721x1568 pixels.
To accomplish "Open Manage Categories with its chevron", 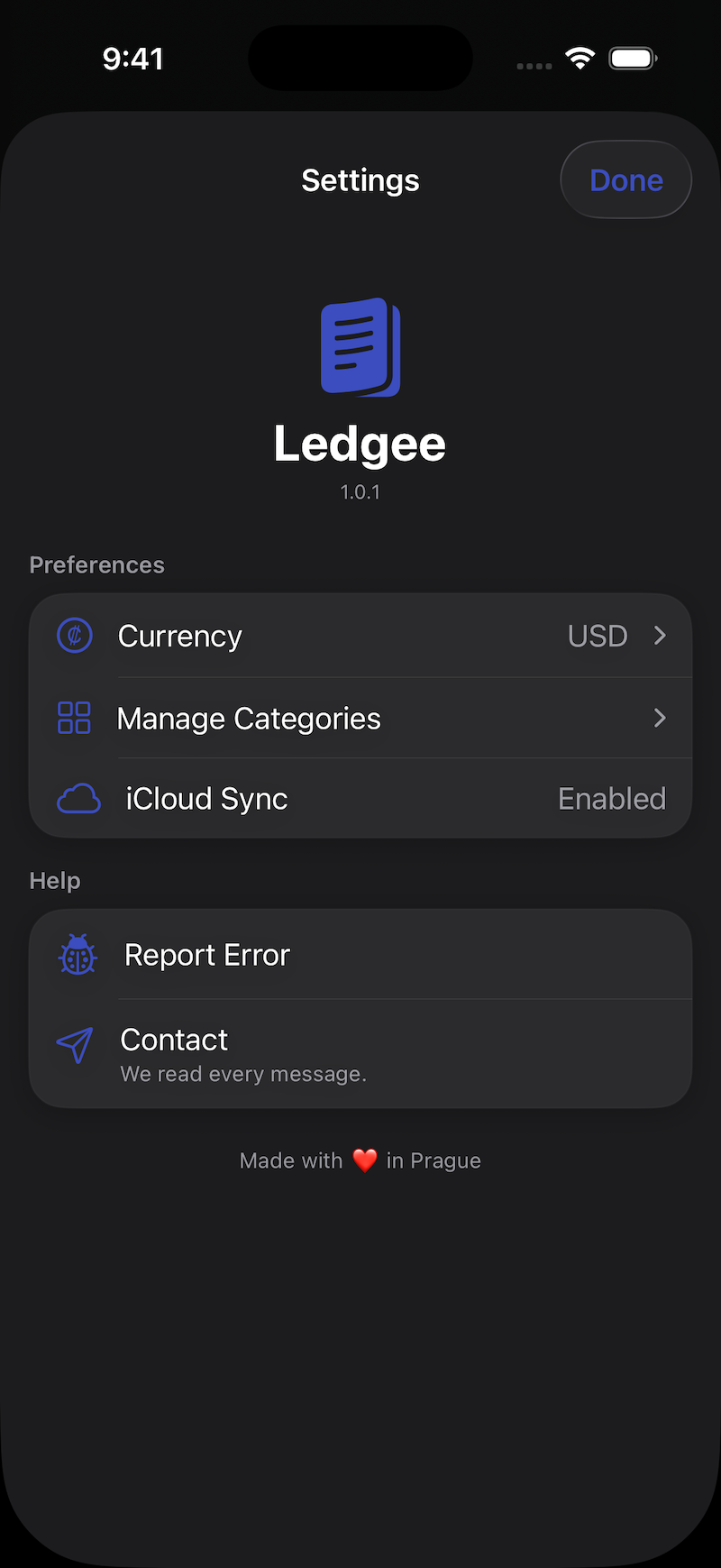I will (x=660, y=718).
